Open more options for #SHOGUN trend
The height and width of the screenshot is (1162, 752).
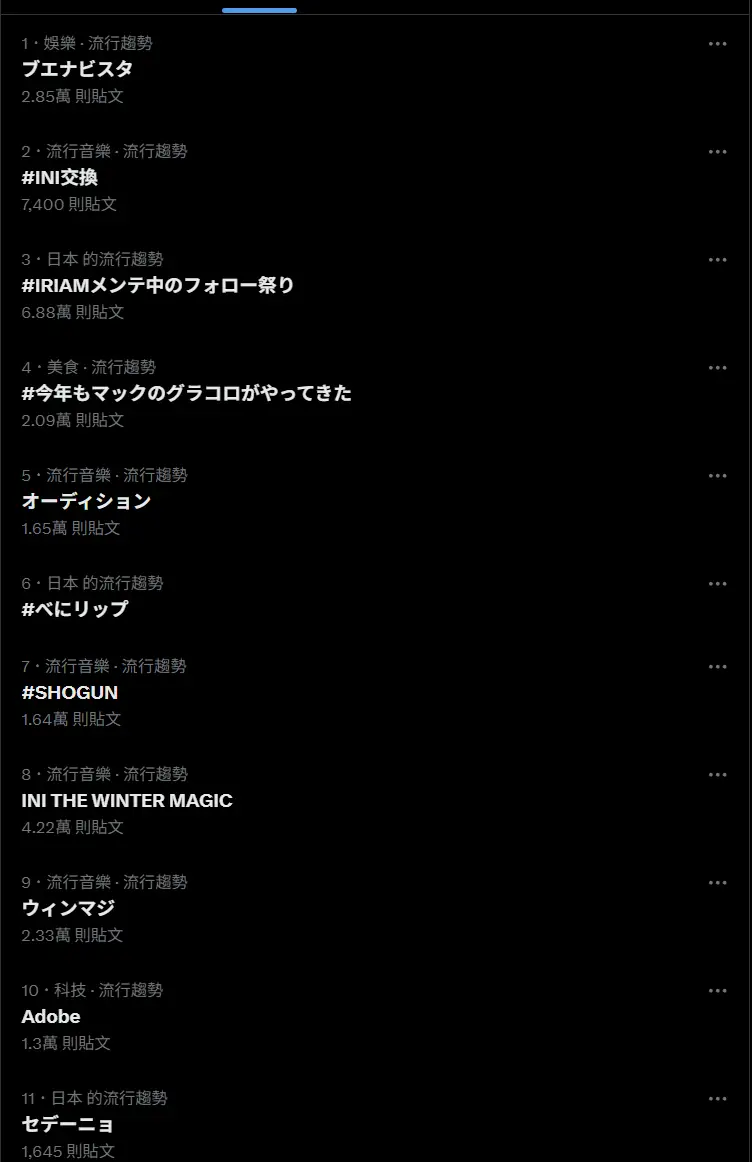coord(717,667)
